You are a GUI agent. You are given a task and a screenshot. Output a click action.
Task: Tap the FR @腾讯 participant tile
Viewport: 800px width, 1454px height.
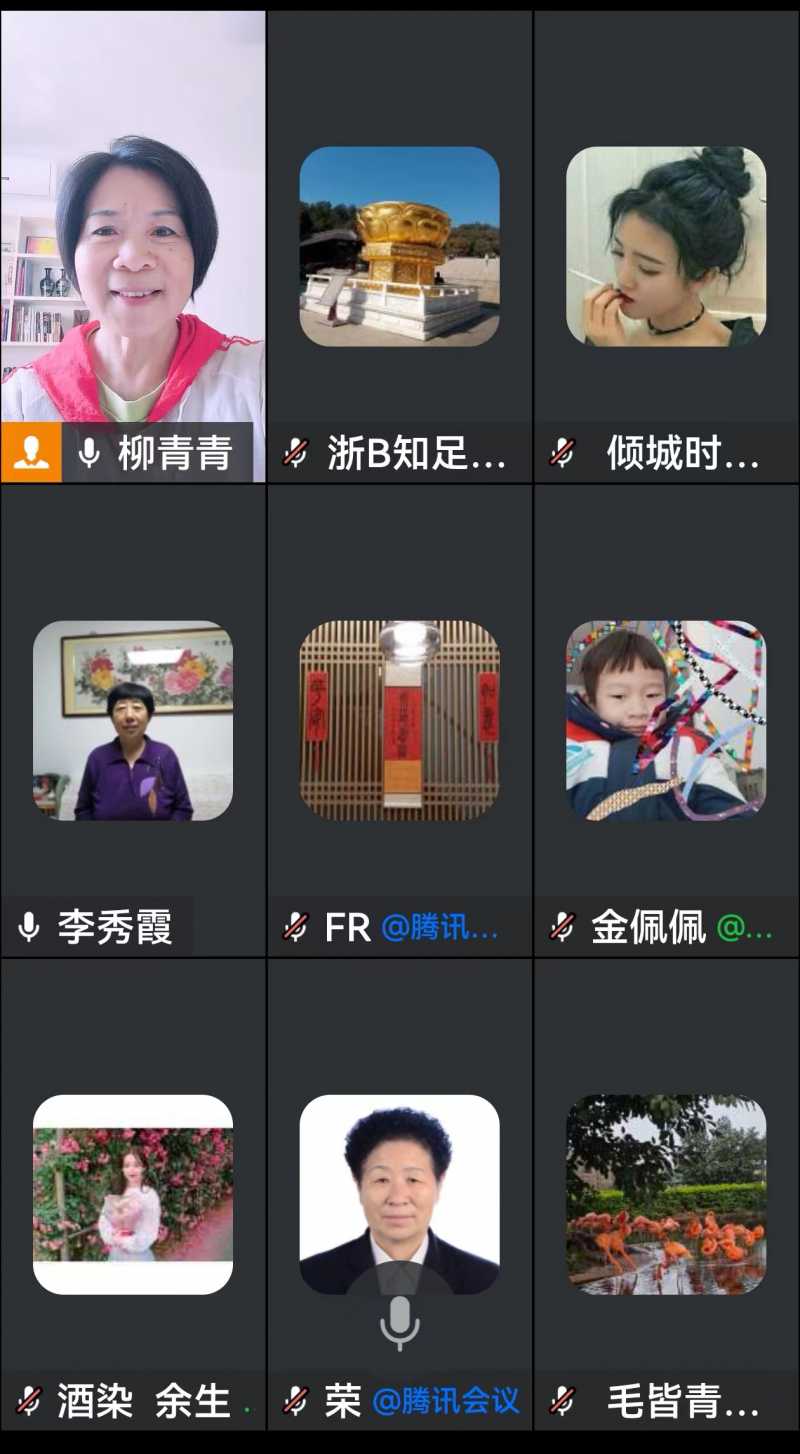tap(399, 720)
